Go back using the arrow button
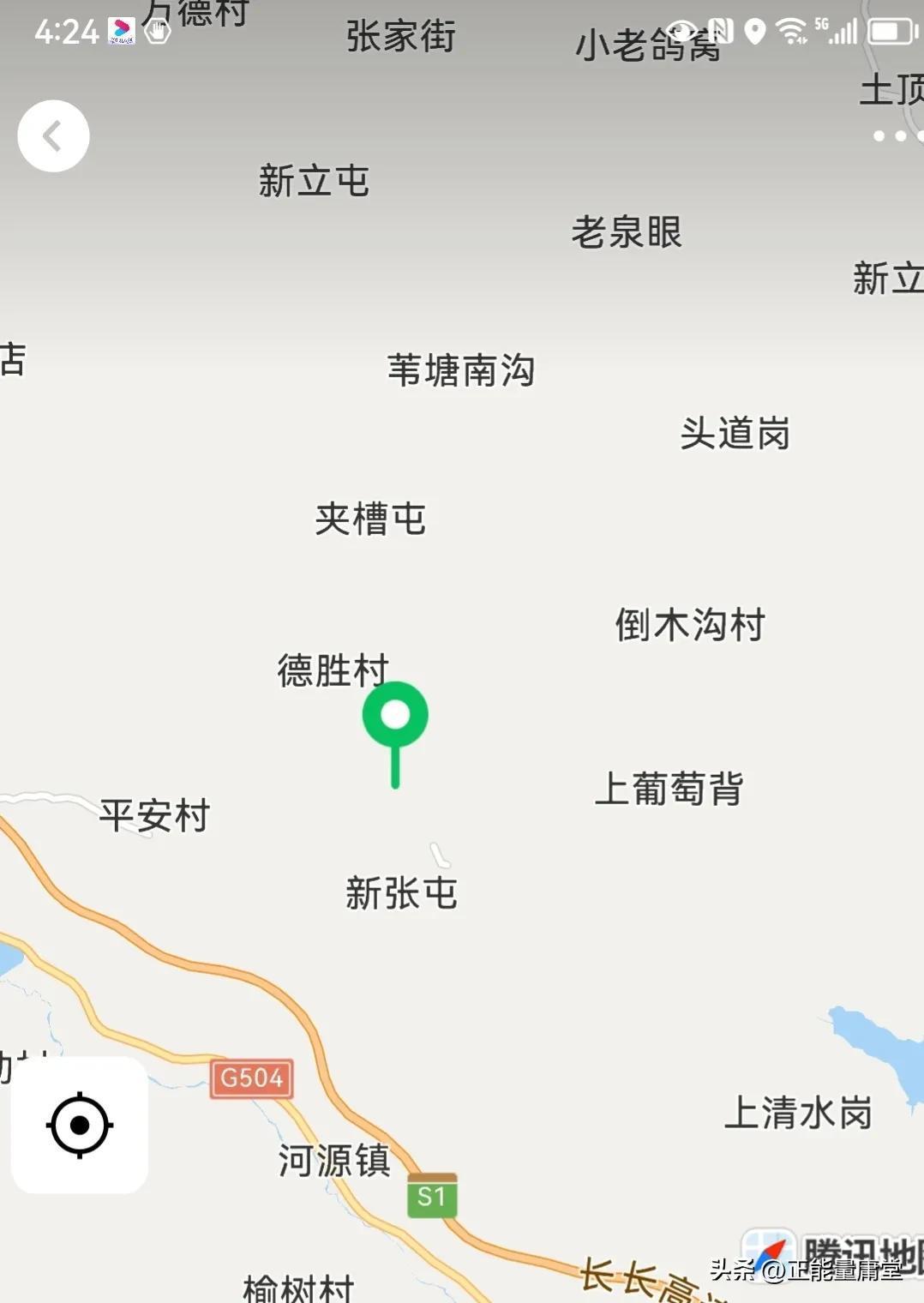 [53, 136]
